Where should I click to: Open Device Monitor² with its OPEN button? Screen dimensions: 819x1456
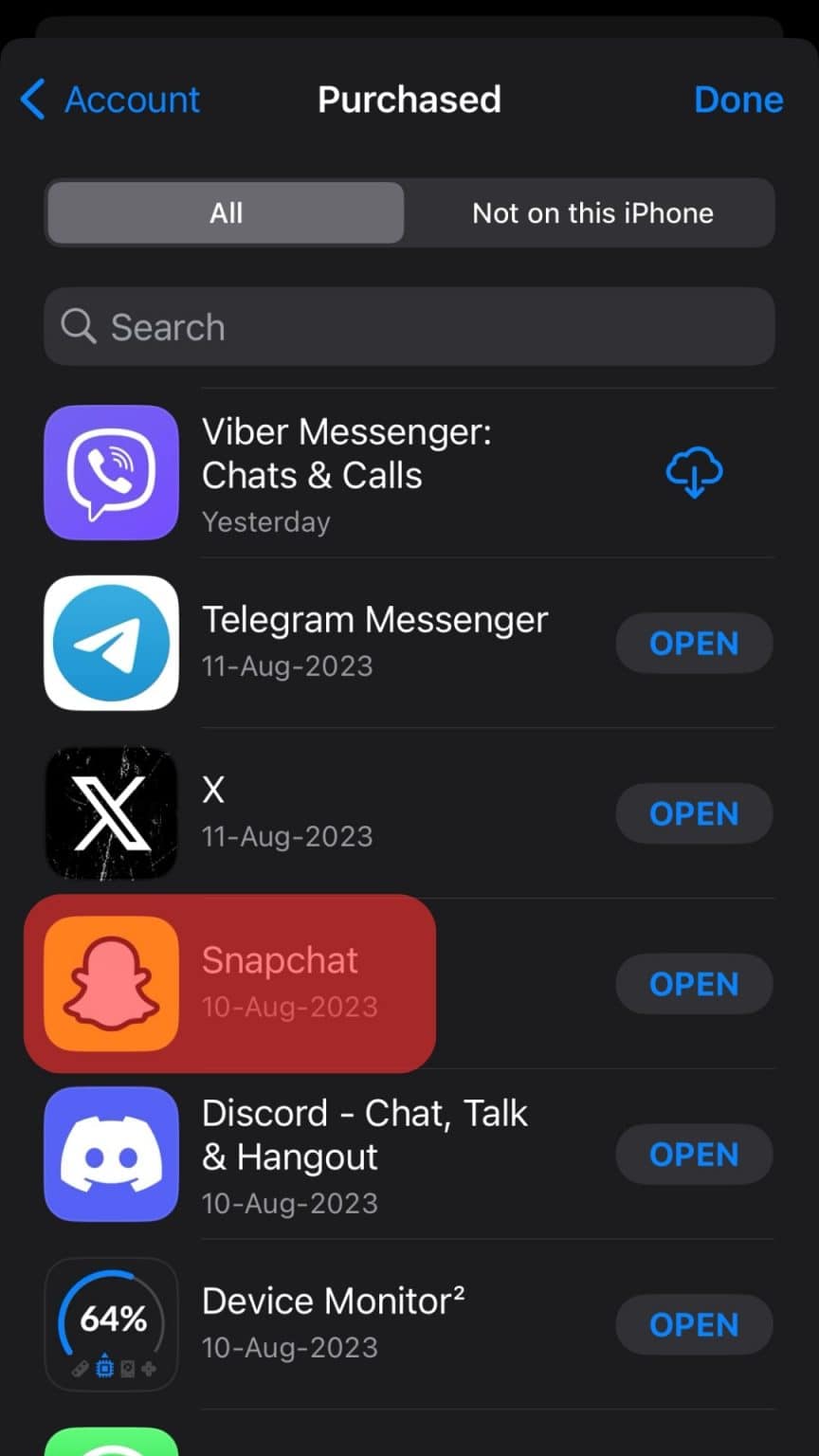(693, 1324)
